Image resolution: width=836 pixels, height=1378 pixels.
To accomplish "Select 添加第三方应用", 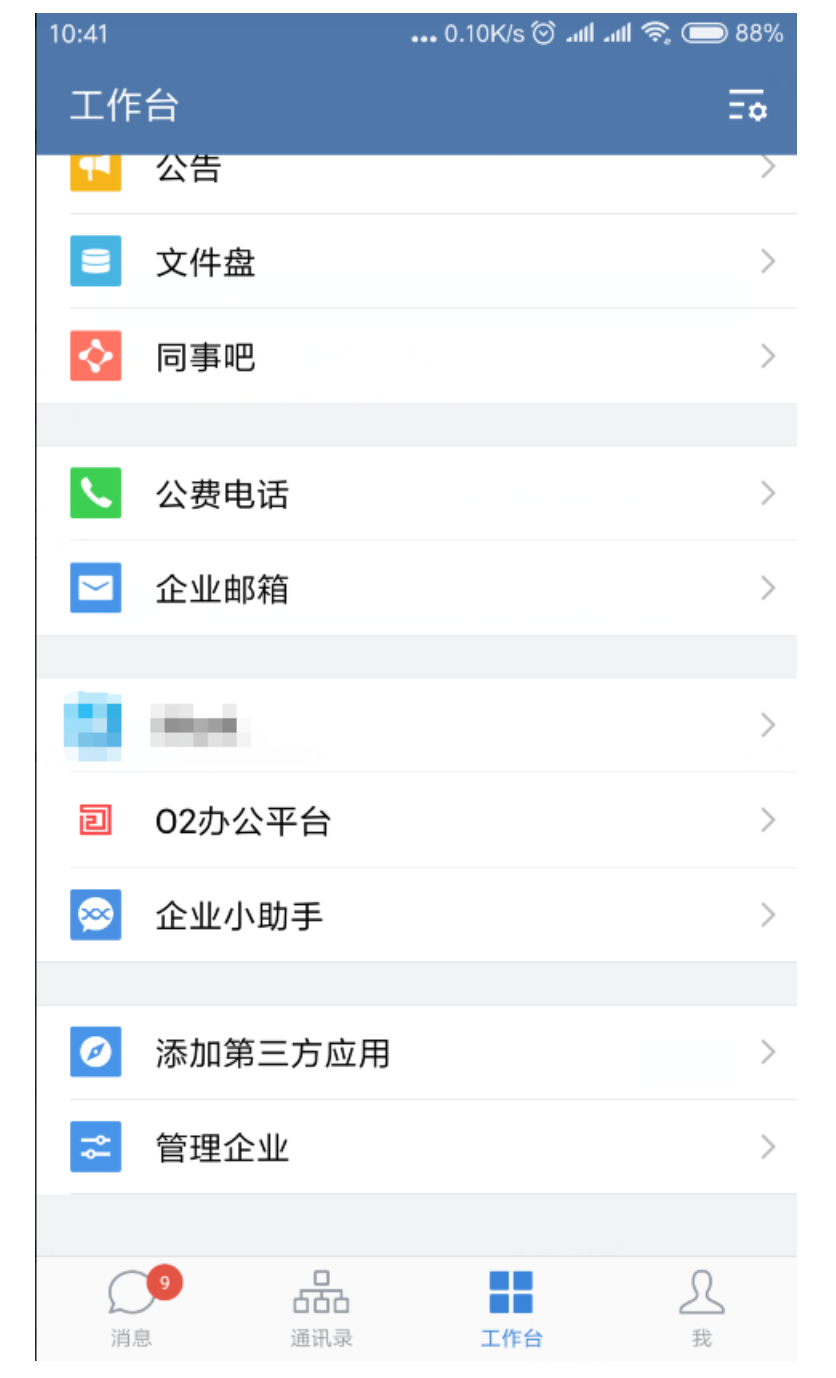I will [272, 1053].
